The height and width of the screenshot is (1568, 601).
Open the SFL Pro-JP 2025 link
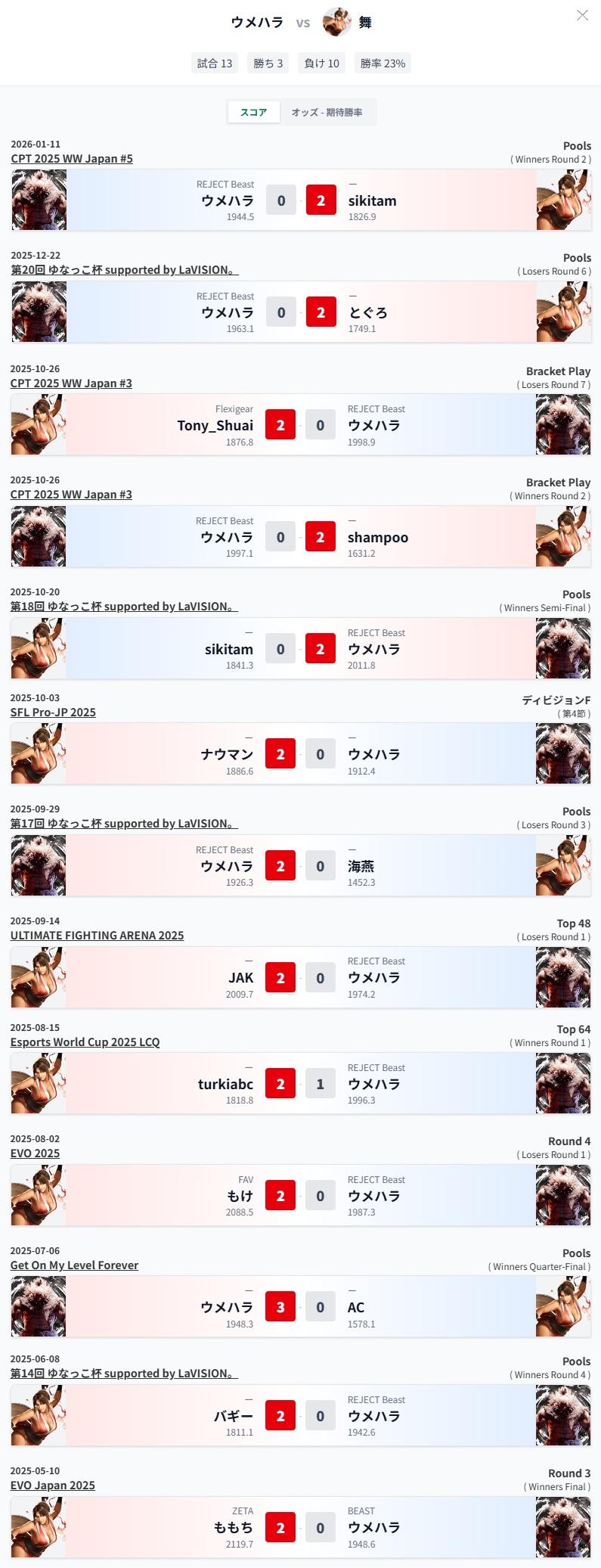(53, 712)
